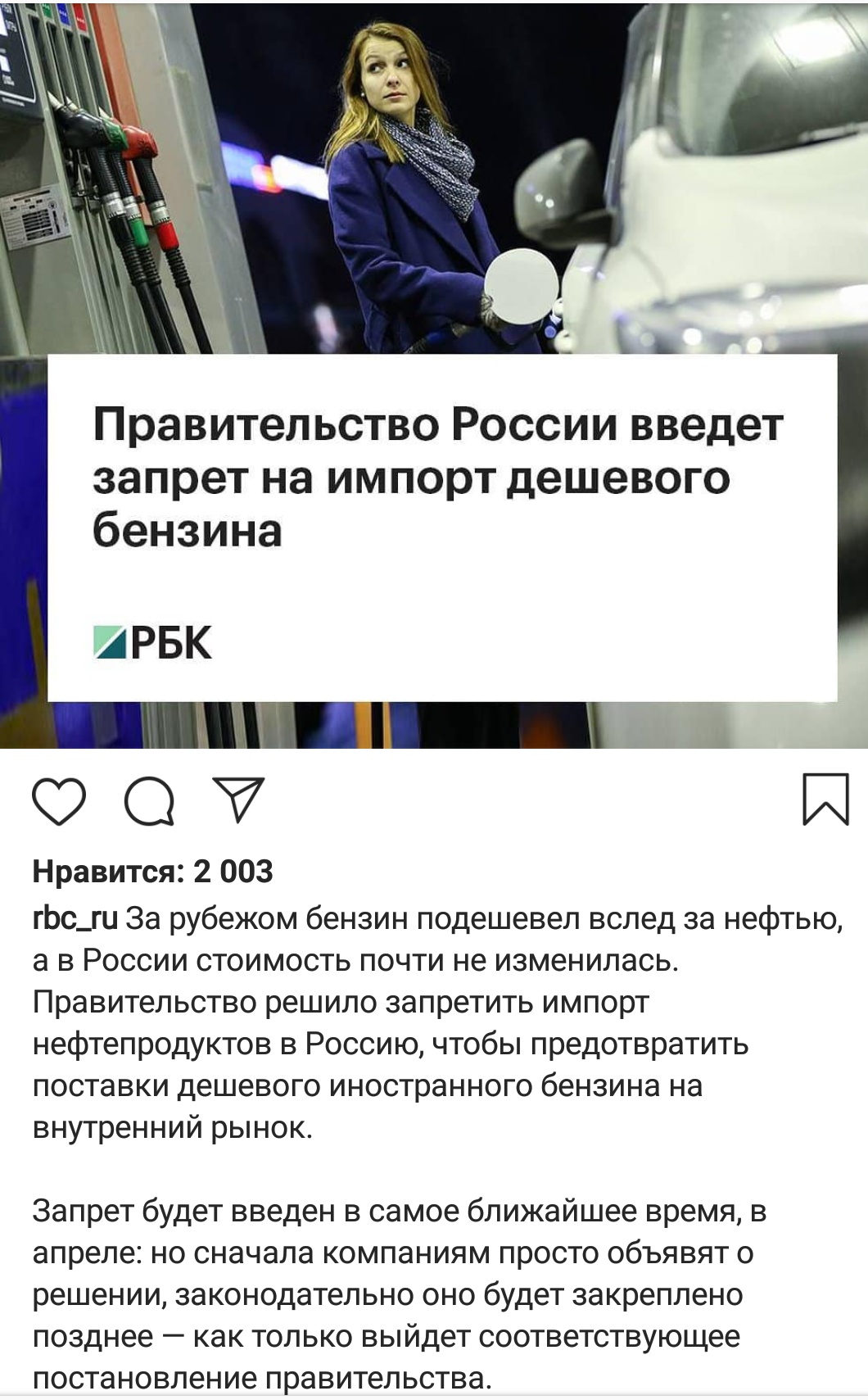Share the post via the paper plane icon
Screen dimensions: 868x1400
click(238, 799)
